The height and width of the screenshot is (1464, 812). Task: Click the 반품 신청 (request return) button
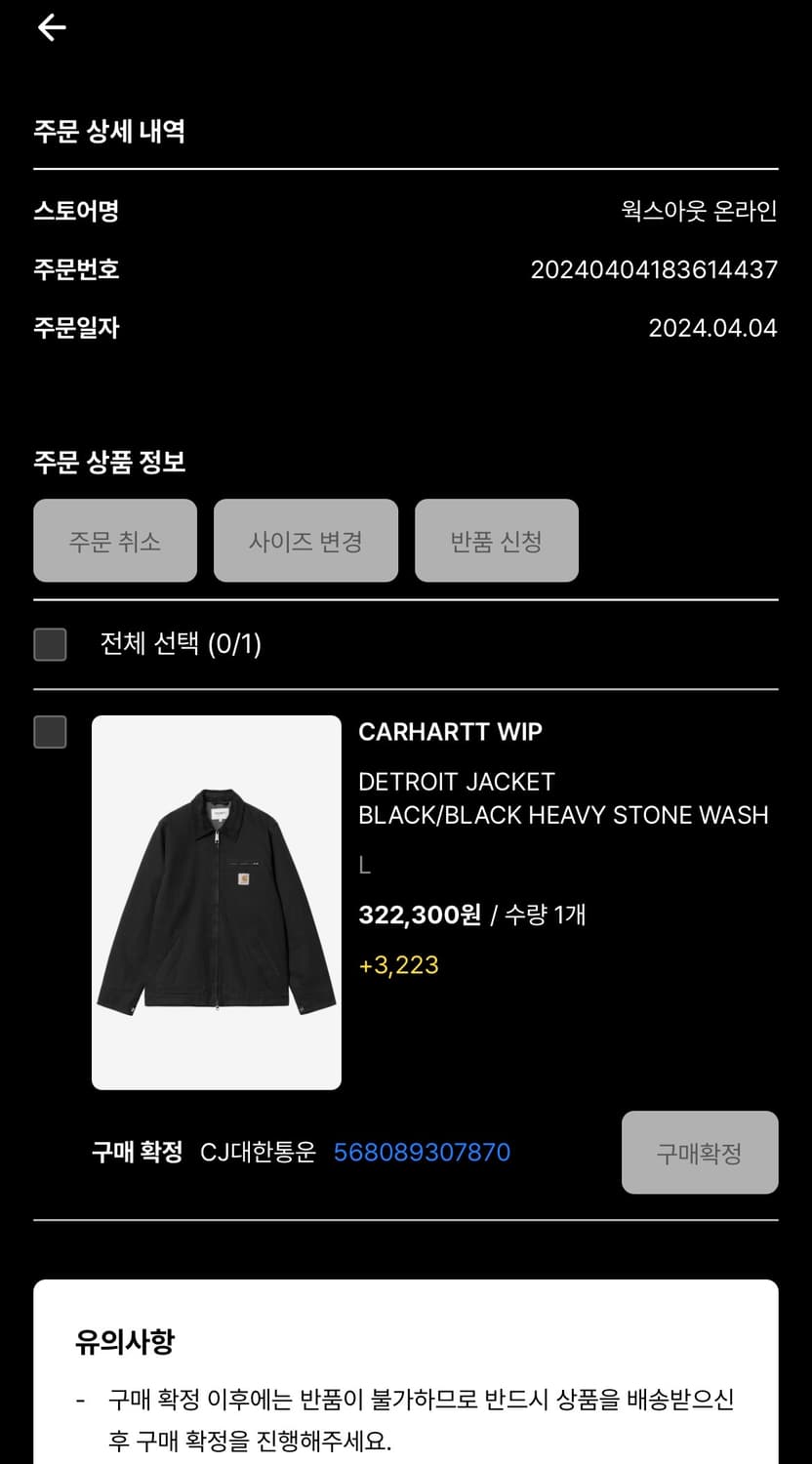pos(496,541)
